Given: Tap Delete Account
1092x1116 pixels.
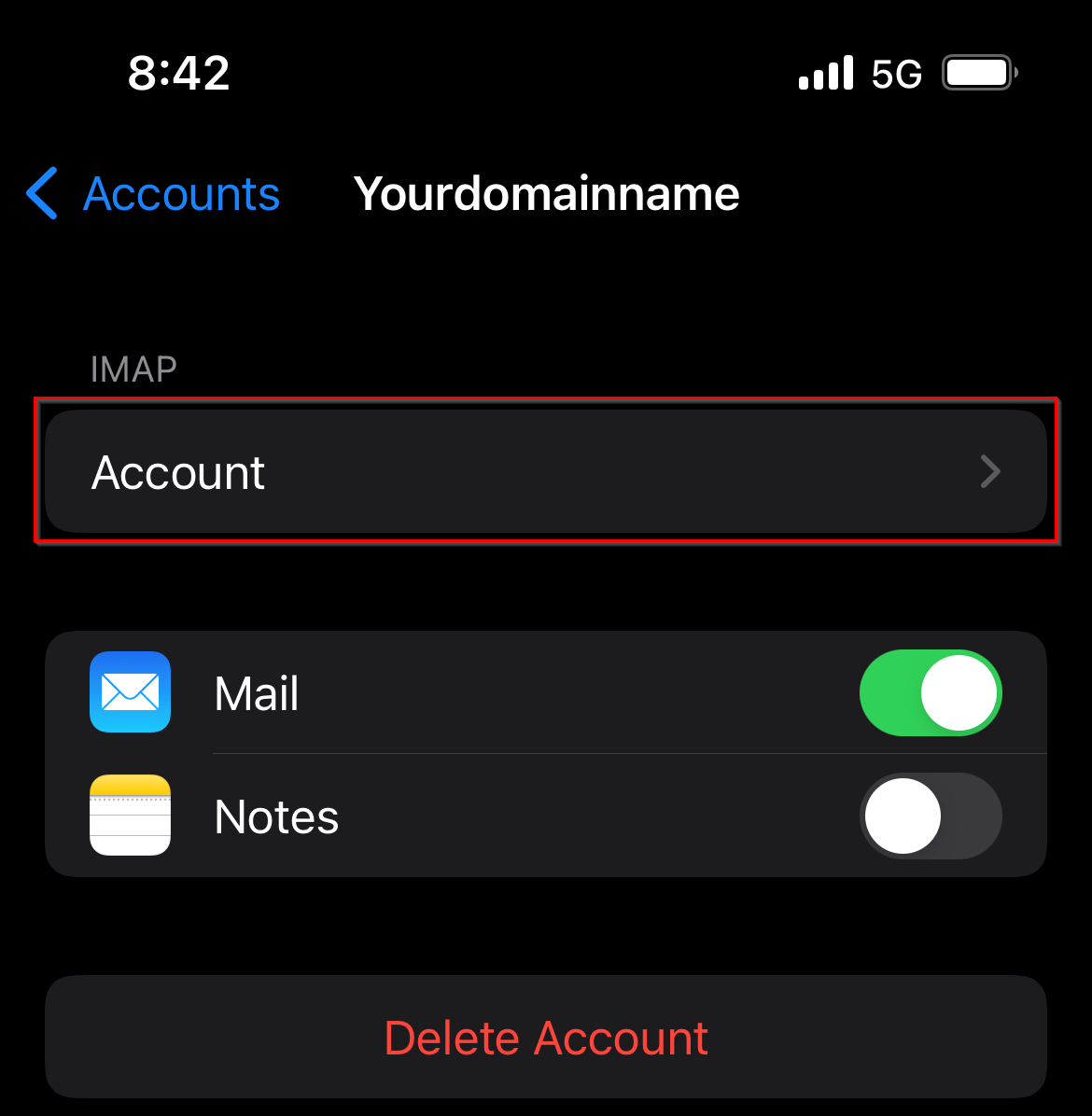Looking at the screenshot, I should point(546,1037).
